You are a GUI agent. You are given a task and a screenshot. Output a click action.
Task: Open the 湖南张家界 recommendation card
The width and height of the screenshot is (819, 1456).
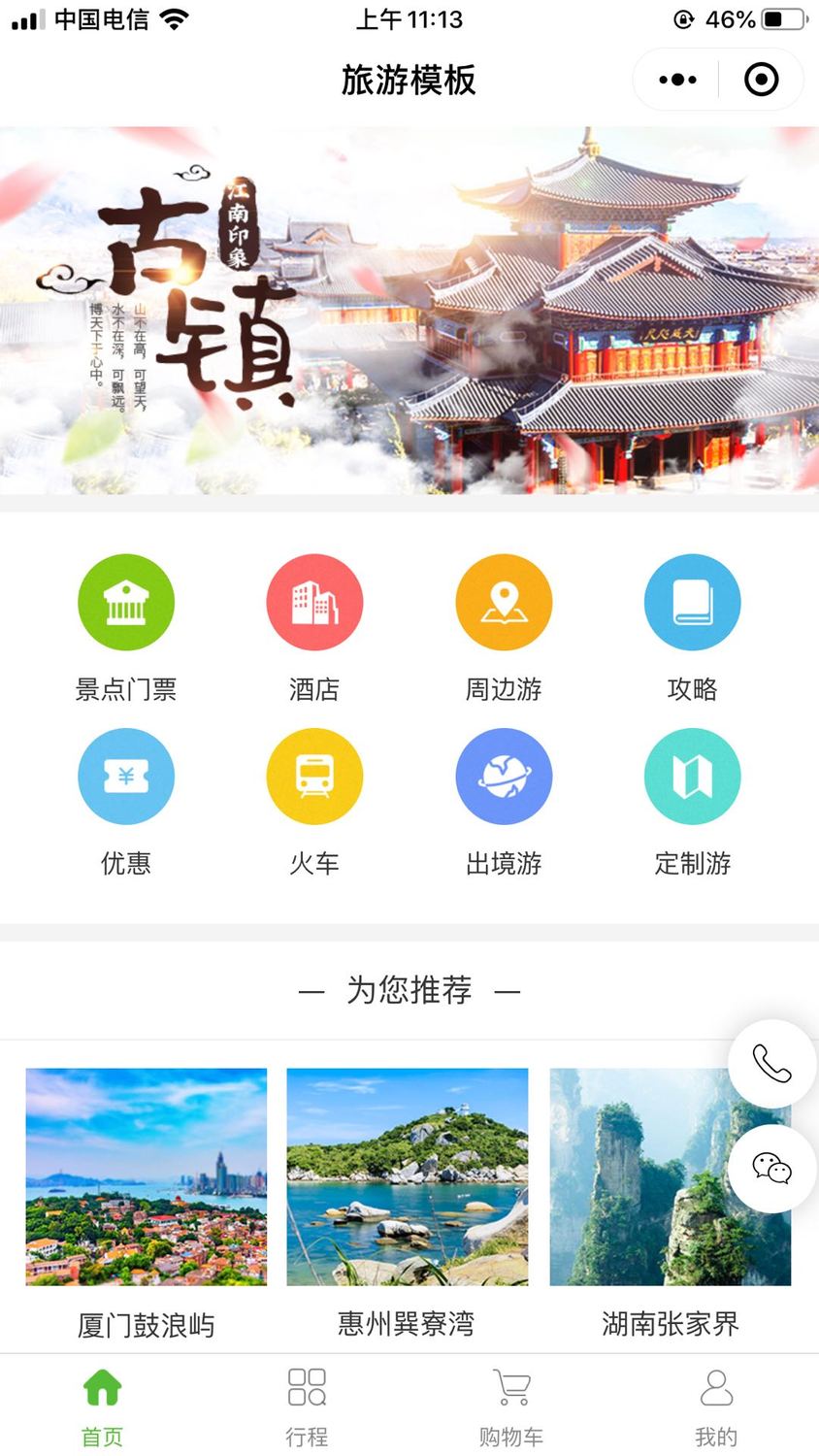pyautogui.click(x=671, y=1204)
